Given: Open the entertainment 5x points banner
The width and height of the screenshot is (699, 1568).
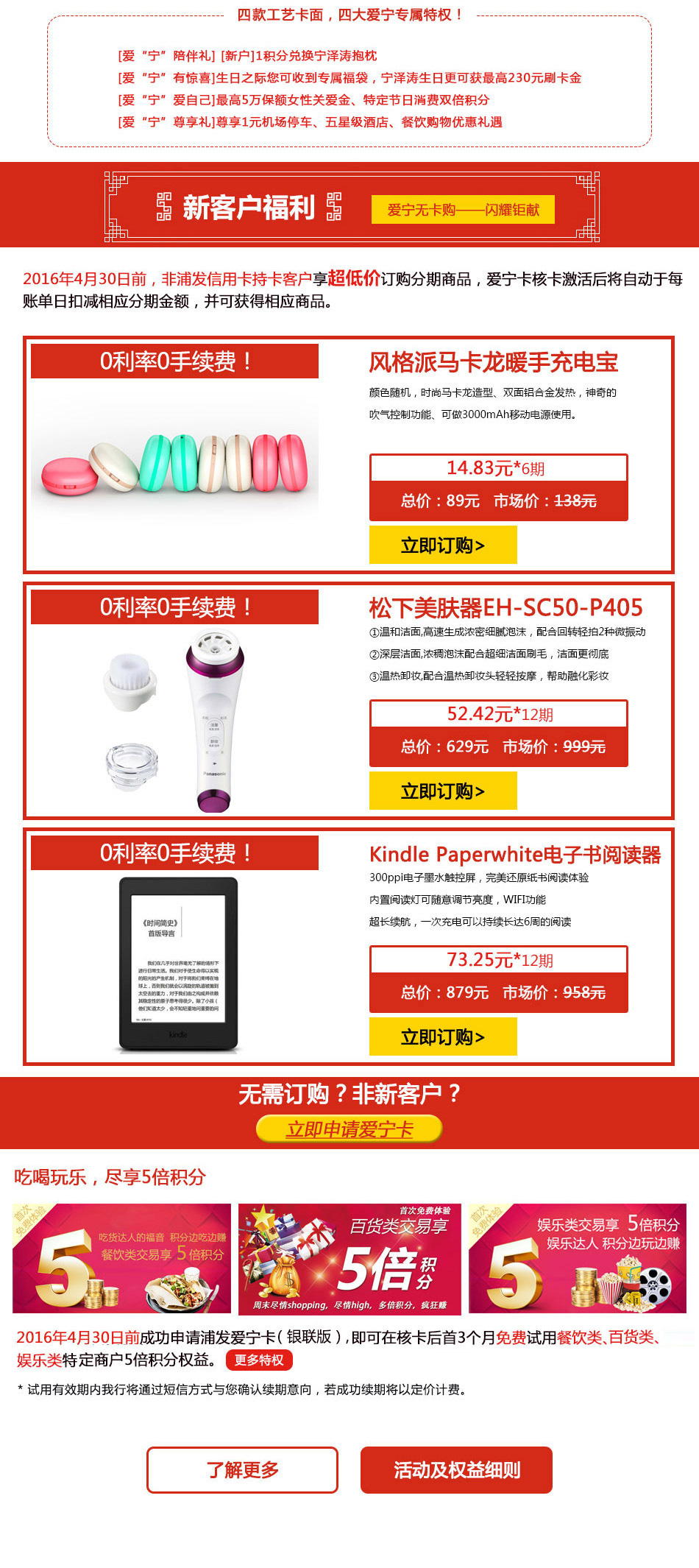Looking at the screenshot, I should click(578, 1258).
